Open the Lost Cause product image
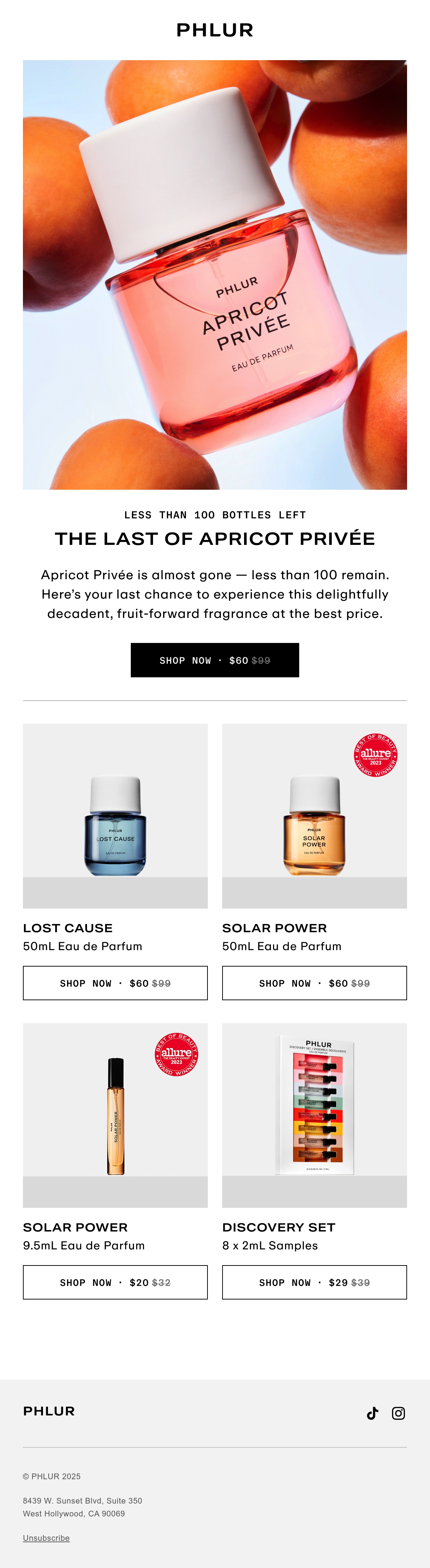The height and width of the screenshot is (1568, 430). (x=115, y=816)
